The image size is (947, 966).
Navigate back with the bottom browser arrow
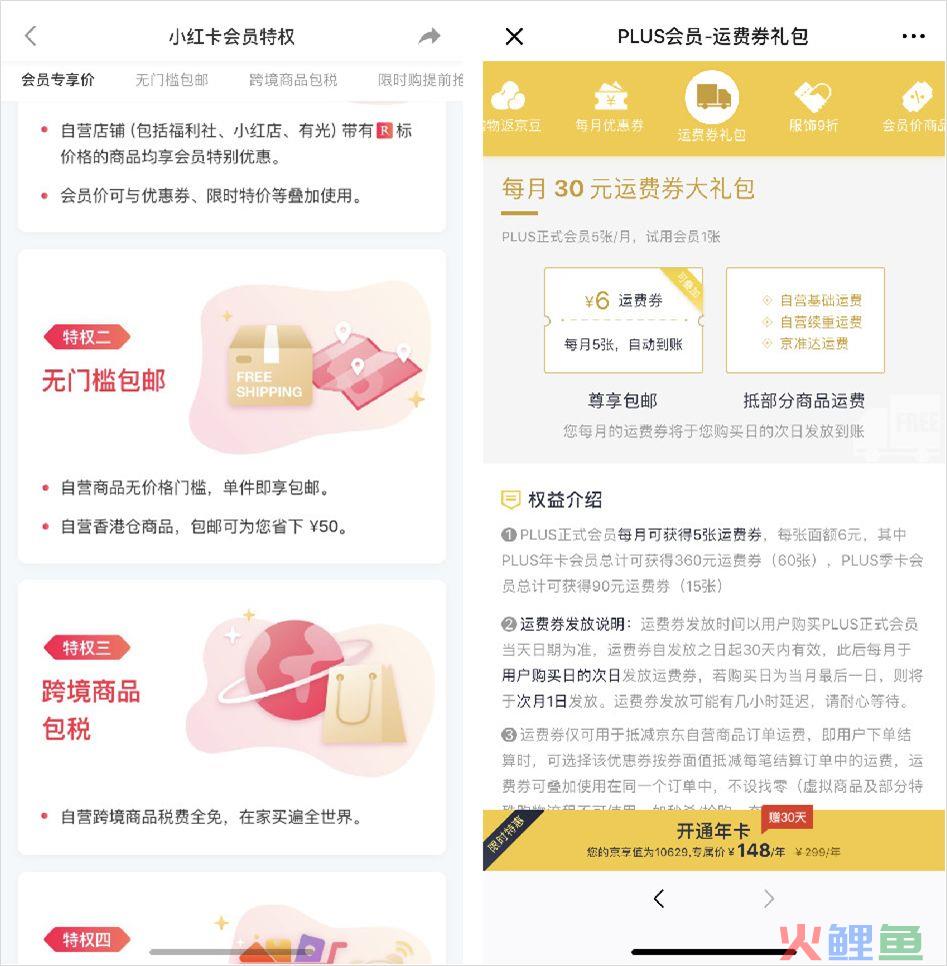click(658, 899)
